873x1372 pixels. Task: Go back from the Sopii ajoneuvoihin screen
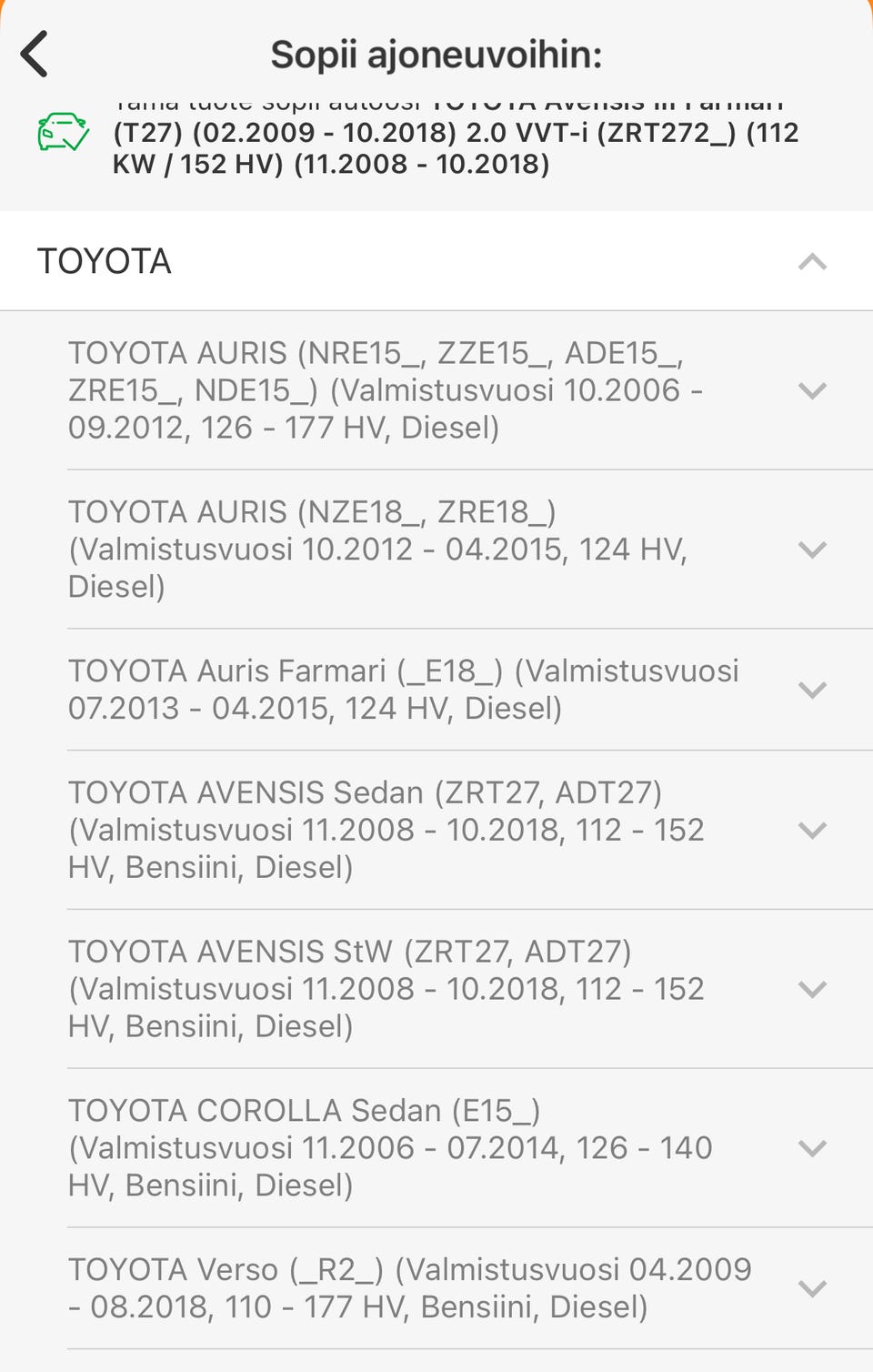pyautogui.click(x=35, y=55)
